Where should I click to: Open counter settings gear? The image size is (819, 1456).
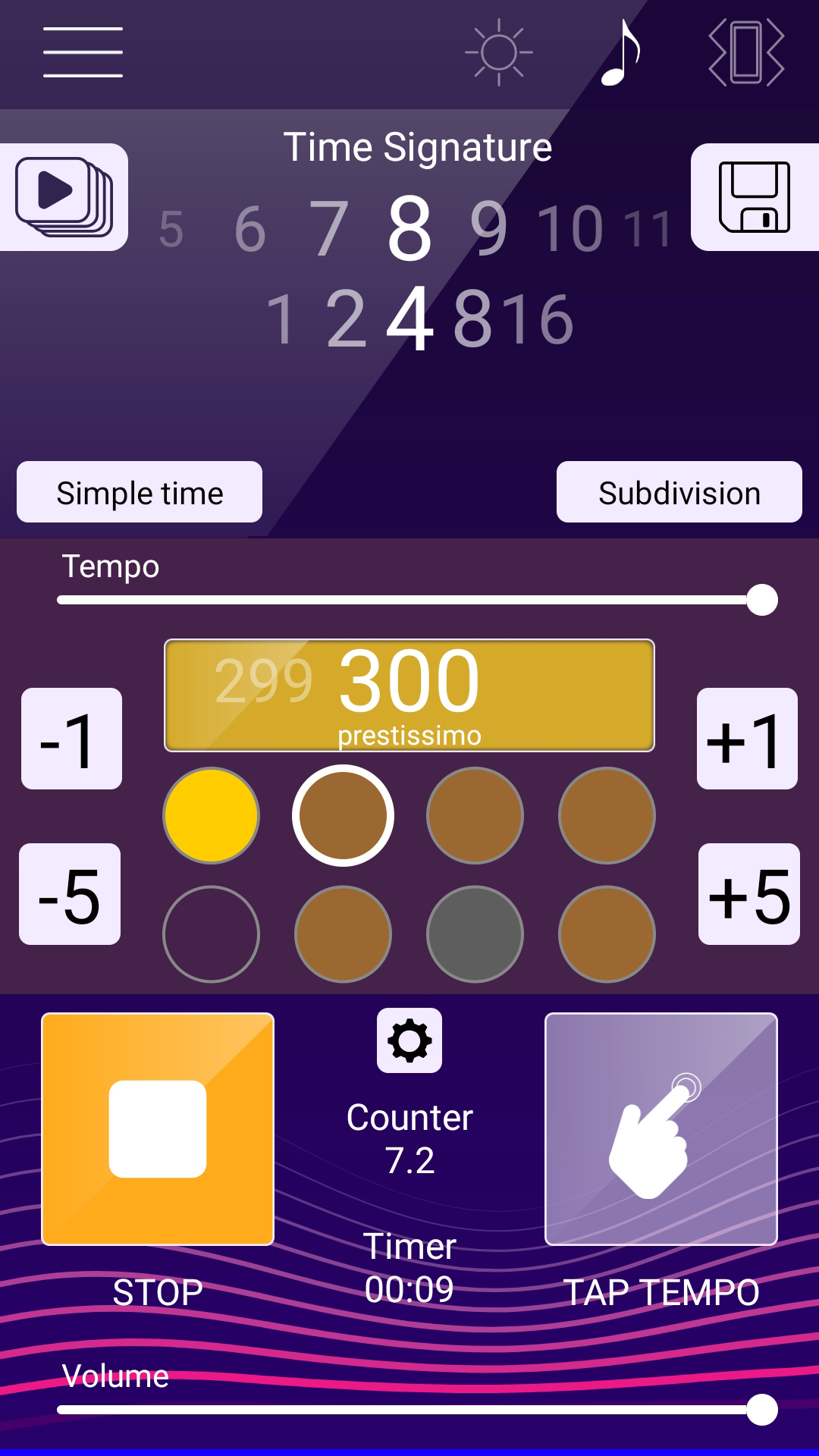pos(409,1040)
